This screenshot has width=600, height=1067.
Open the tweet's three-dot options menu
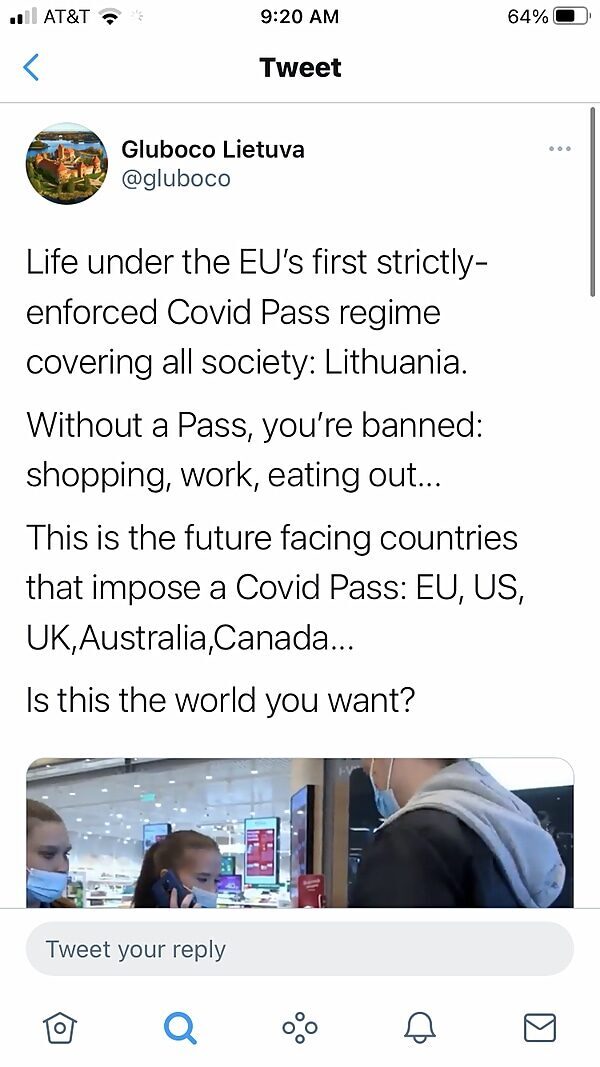560,148
